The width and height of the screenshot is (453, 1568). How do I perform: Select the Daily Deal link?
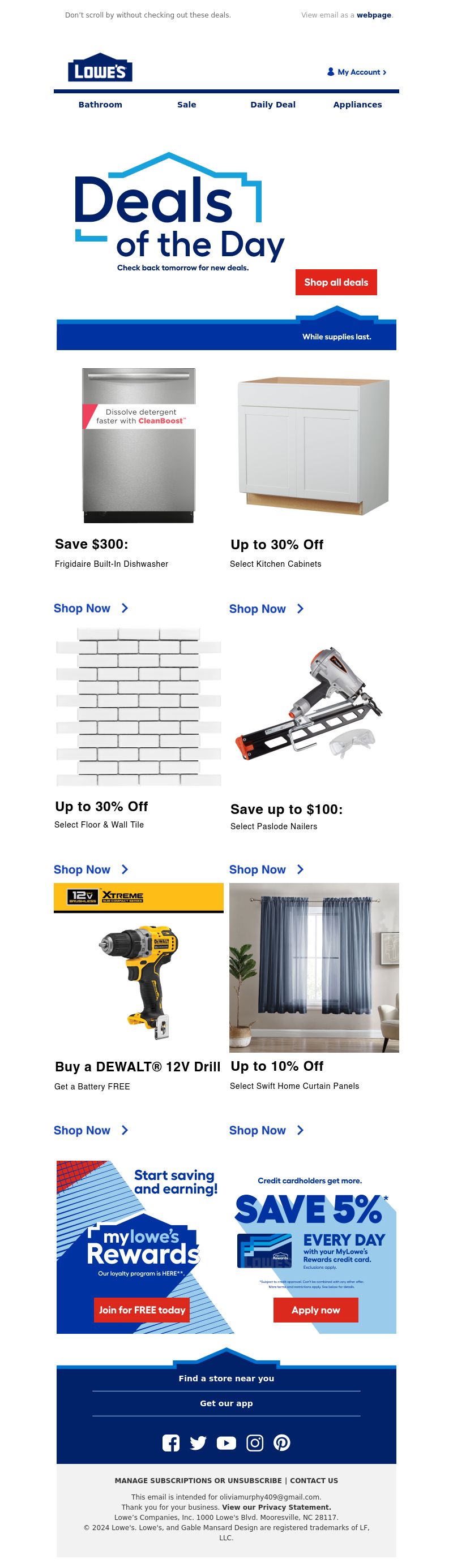point(272,105)
